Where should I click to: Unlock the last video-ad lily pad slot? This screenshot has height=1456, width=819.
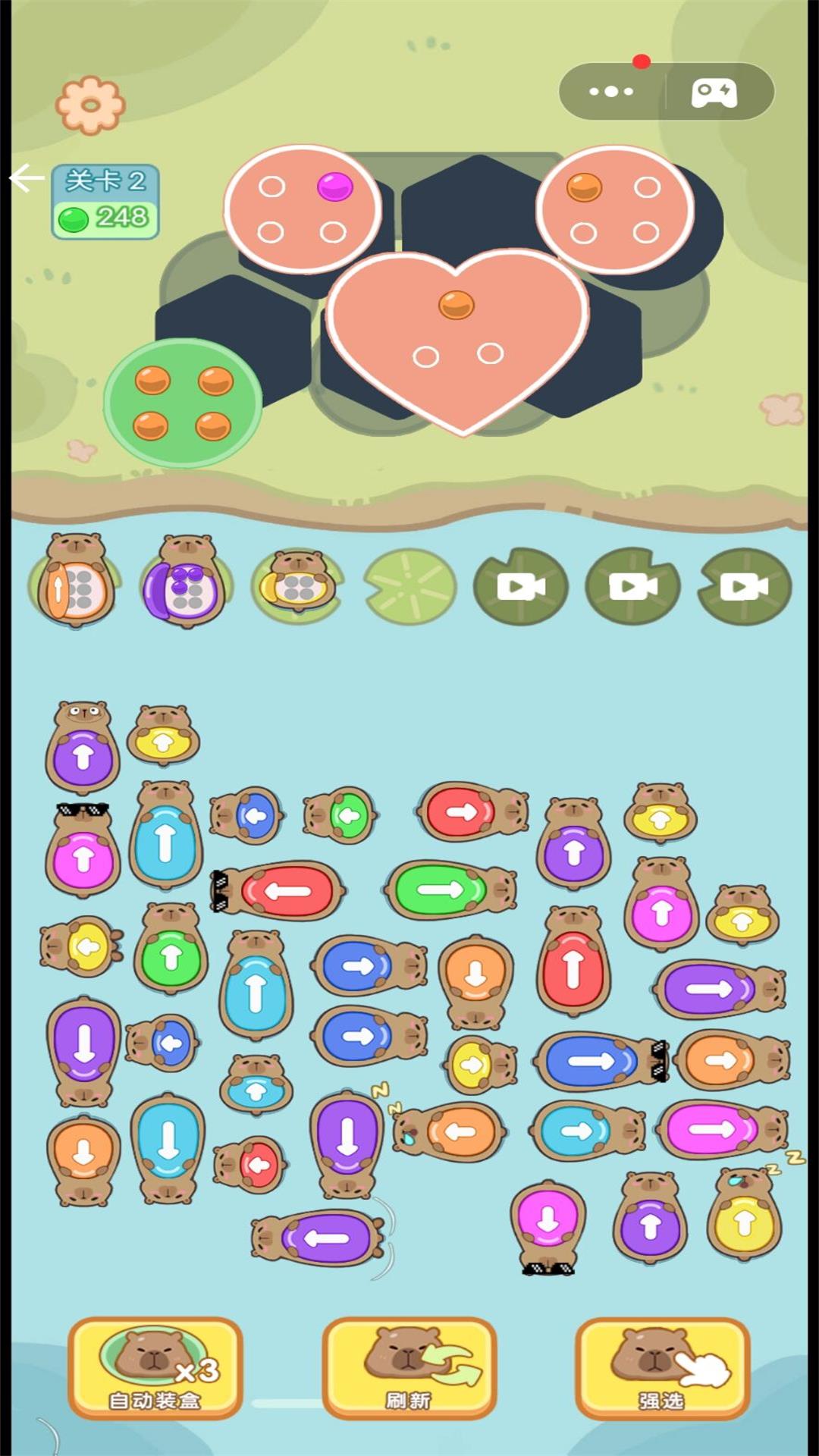point(745,586)
